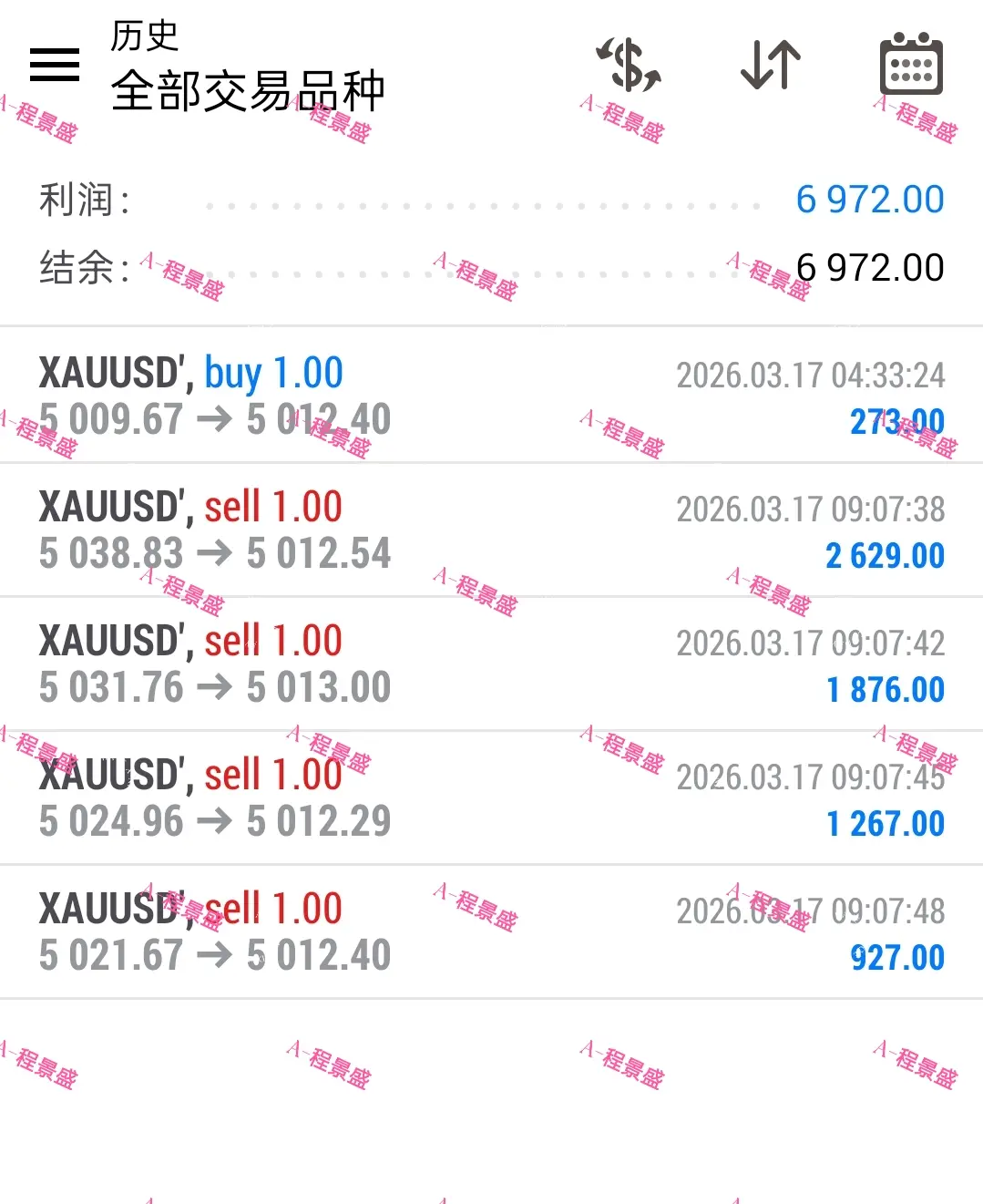Expand the XAUUSD sell trade with profit 927.00

click(491, 931)
